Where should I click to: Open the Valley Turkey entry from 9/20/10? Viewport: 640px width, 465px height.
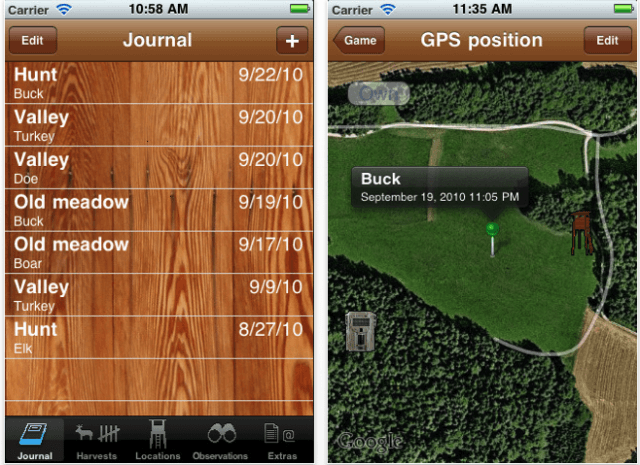tap(158, 126)
